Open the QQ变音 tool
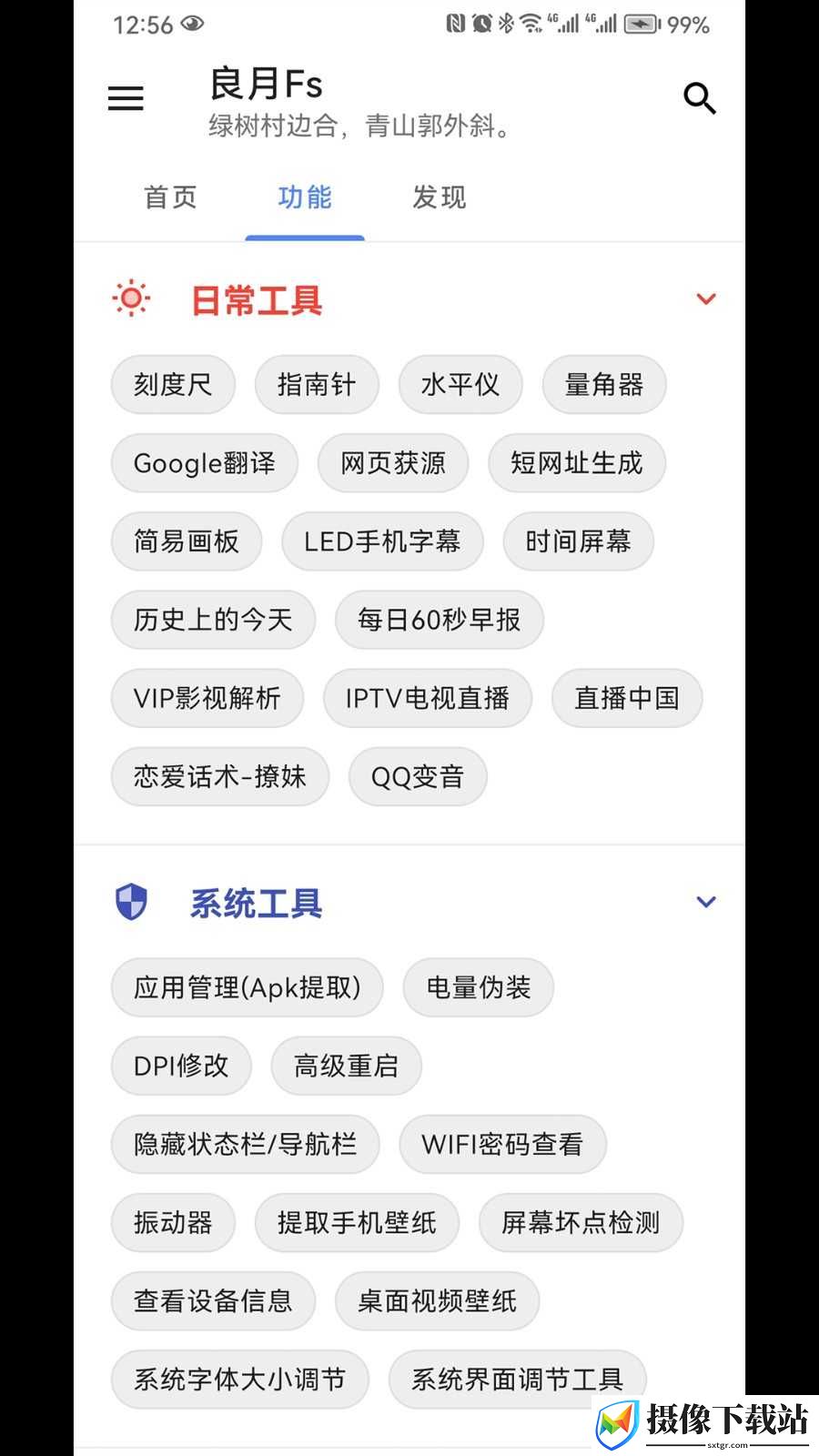This screenshot has width=819, height=1456. coord(418,776)
